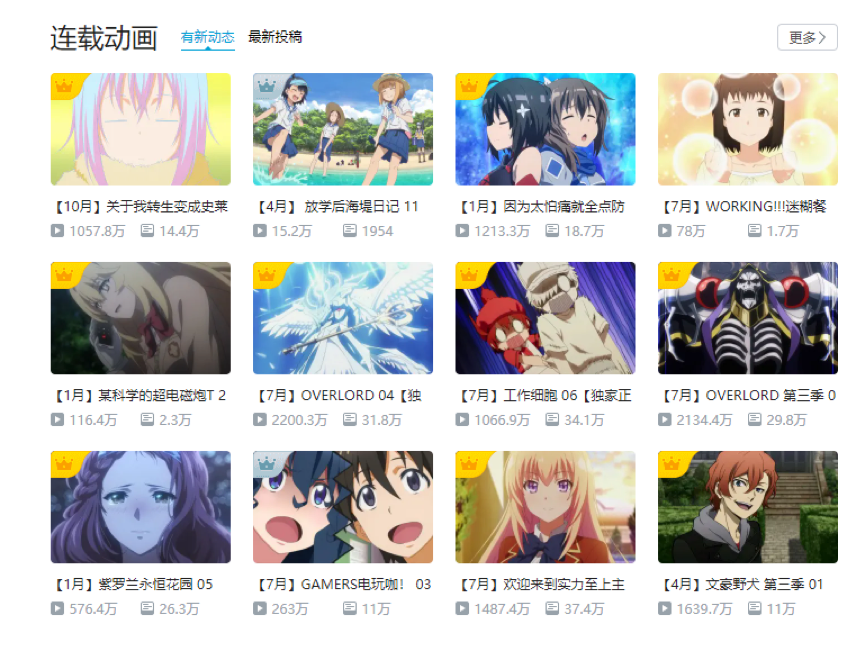Open OVERLORD 04 anime card
The image size is (856, 651).
342,319
